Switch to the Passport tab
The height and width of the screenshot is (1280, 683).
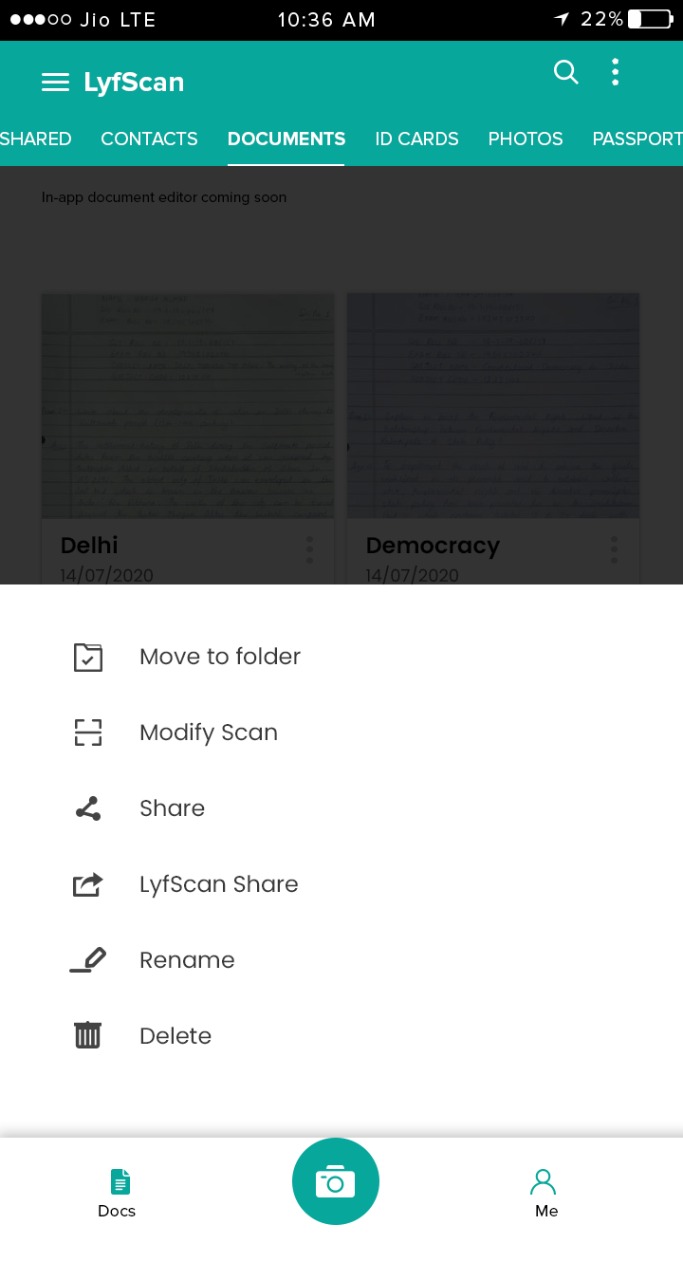click(636, 139)
